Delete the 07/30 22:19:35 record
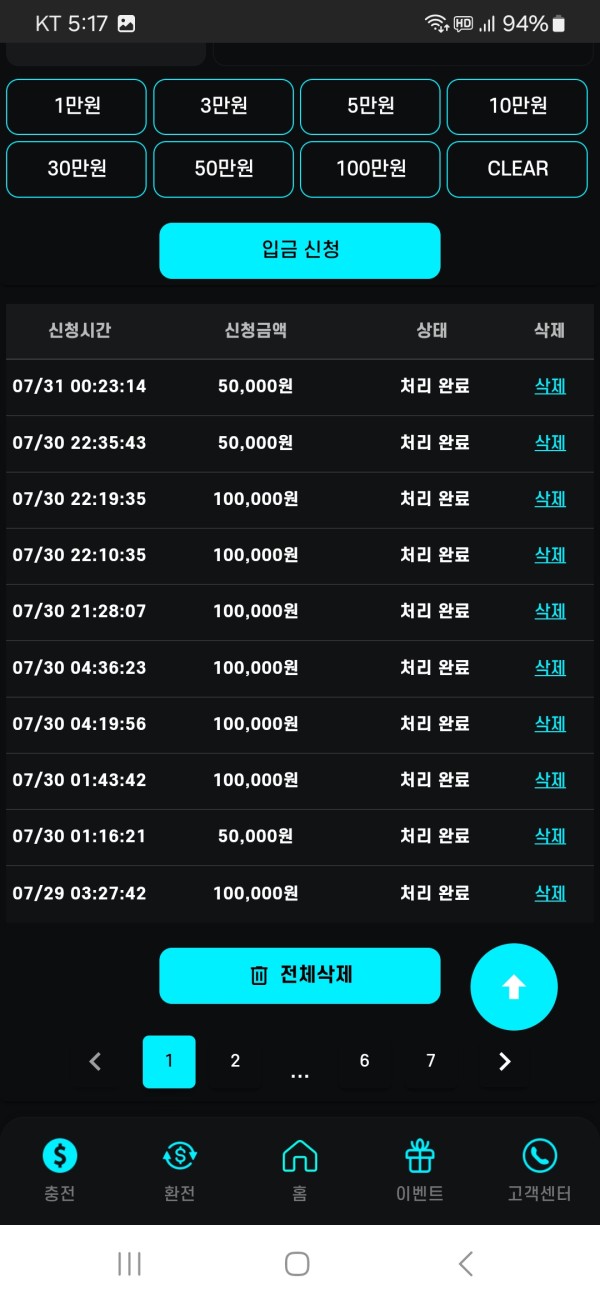 click(550, 498)
